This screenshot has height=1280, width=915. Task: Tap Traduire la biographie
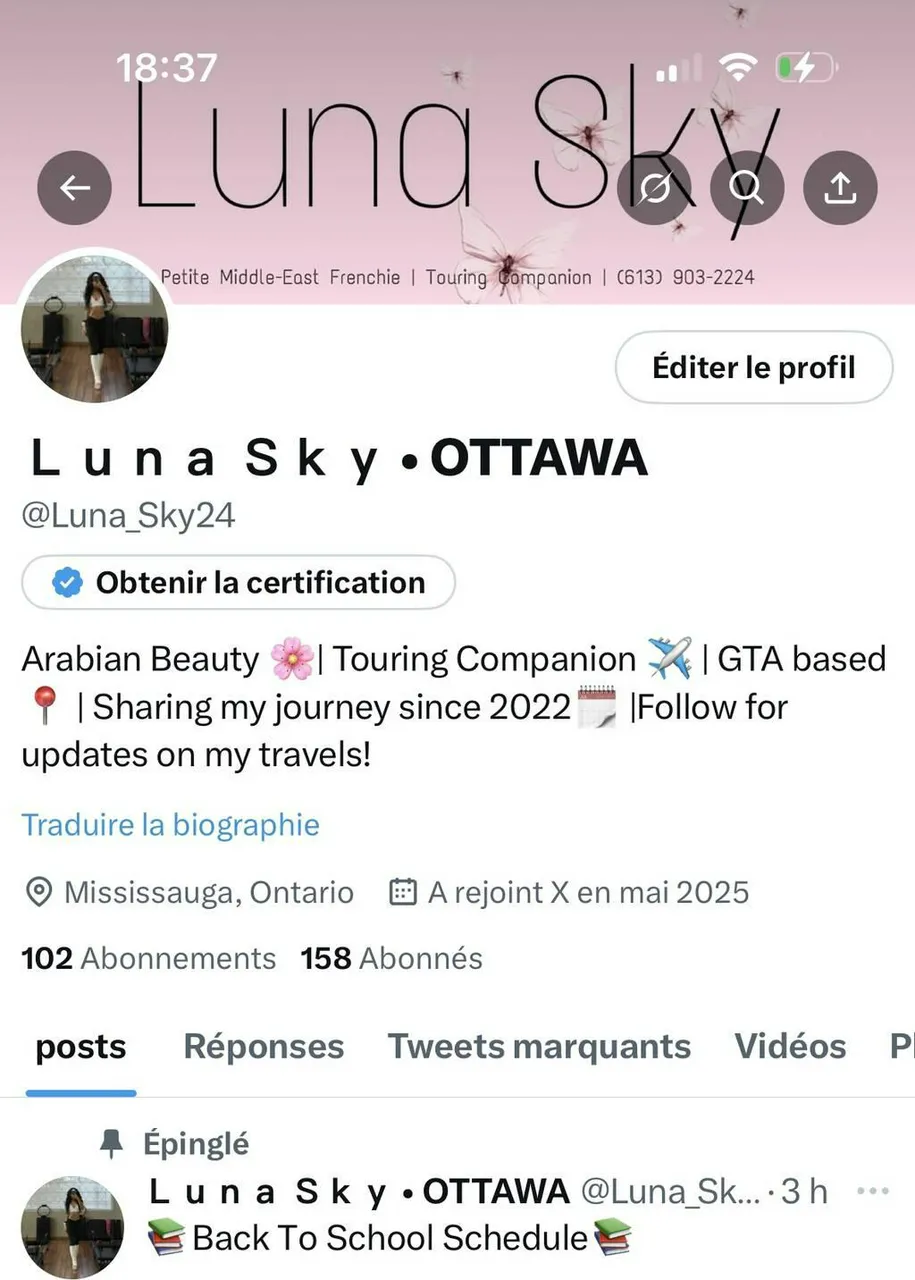click(x=170, y=824)
